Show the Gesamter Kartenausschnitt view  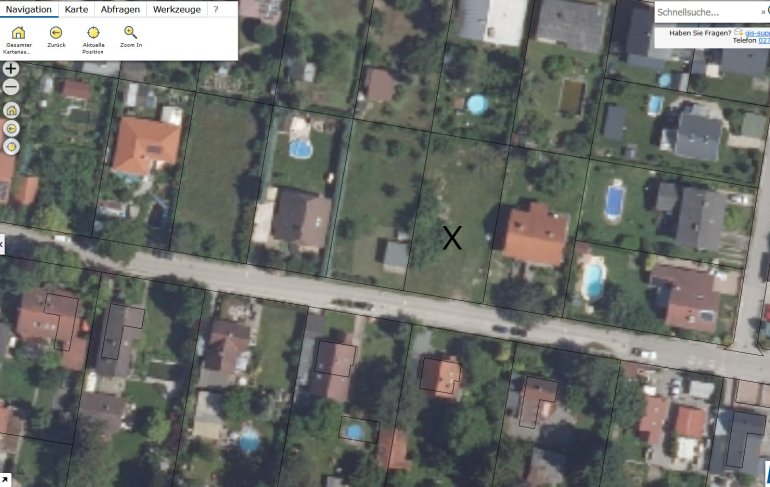18,38
